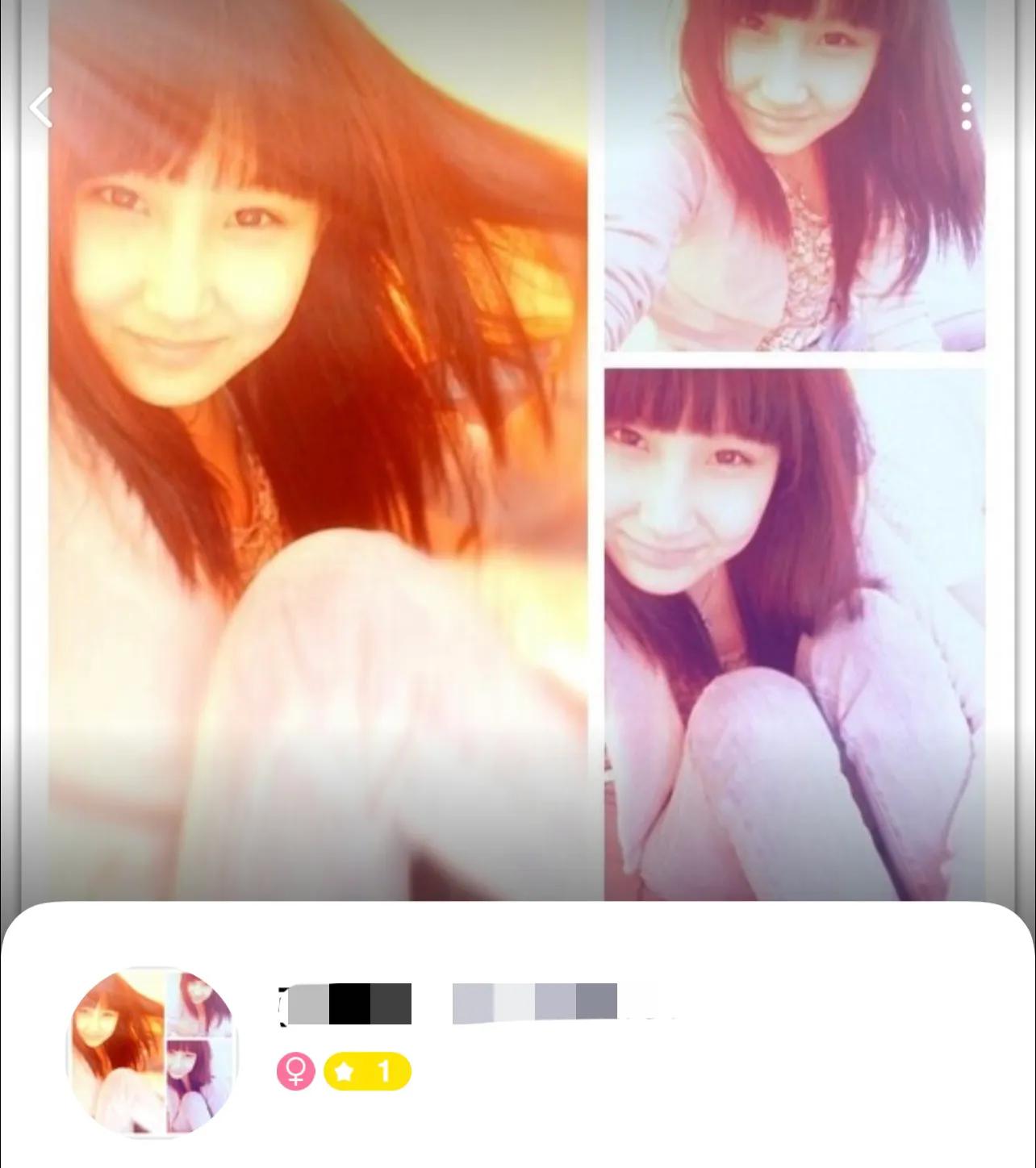Open the circular profile avatar
This screenshot has height=1168, width=1036.
152,1052
